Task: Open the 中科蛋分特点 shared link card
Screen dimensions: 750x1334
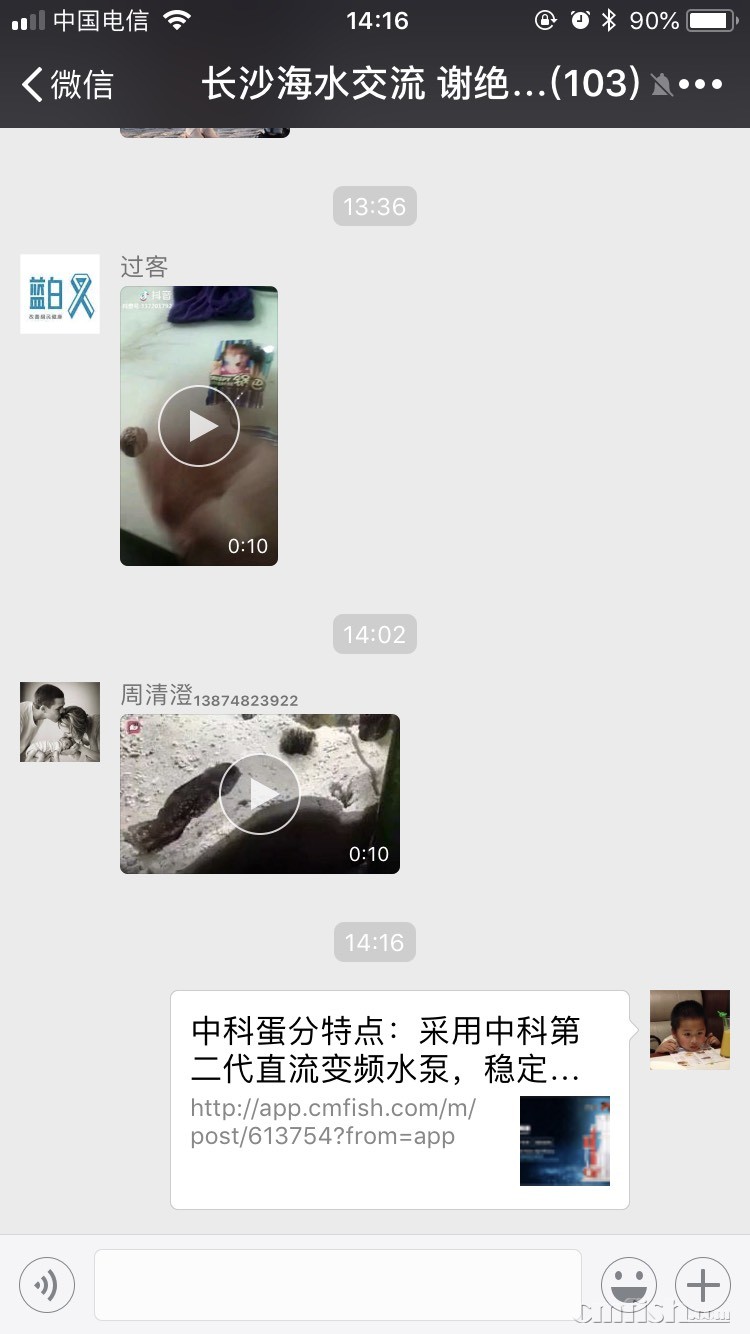Action: (x=400, y=1100)
